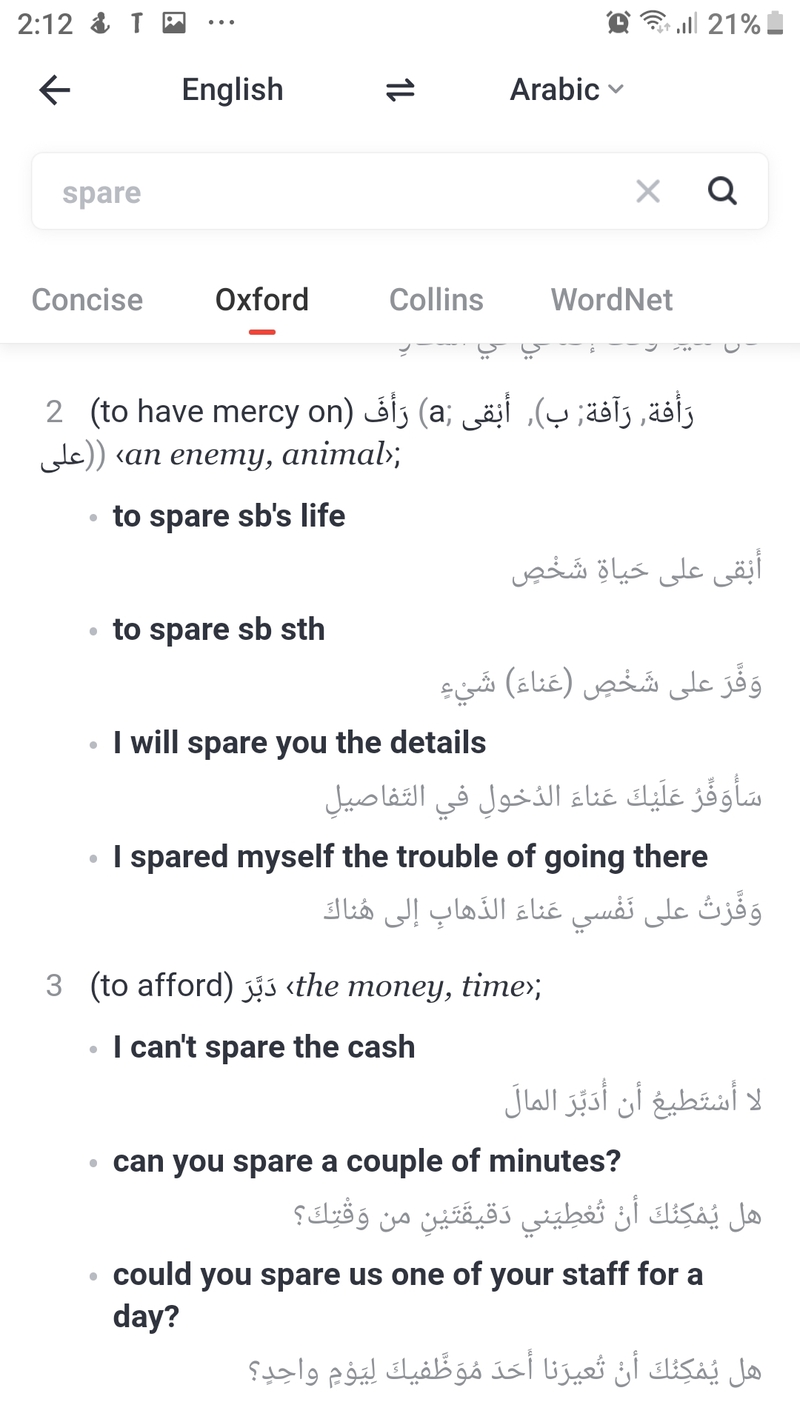Open the Arabic target language dropdown

pyautogui.click(x=566, y=90)
